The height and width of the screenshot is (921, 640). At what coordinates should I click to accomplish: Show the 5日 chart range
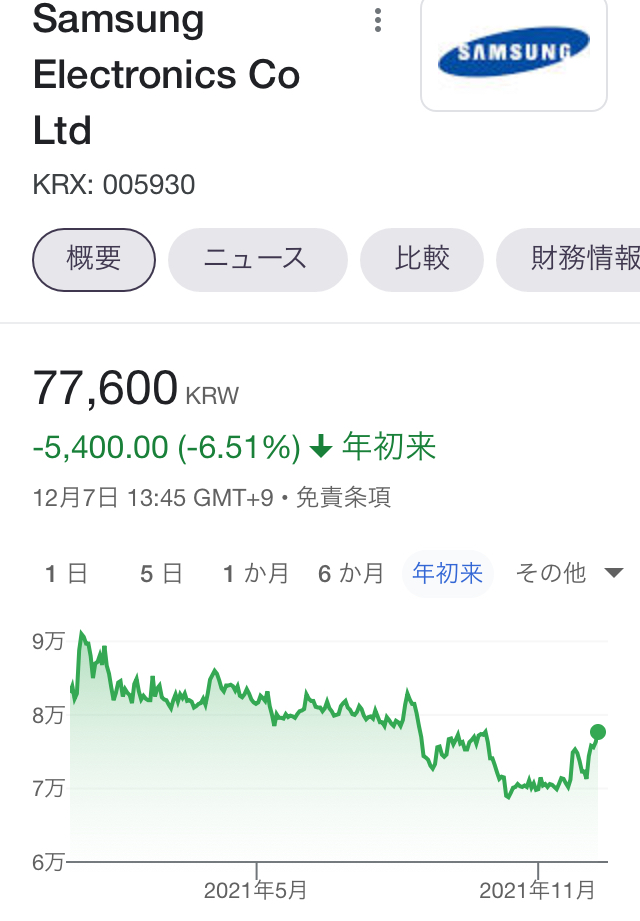tap(161, 574)
